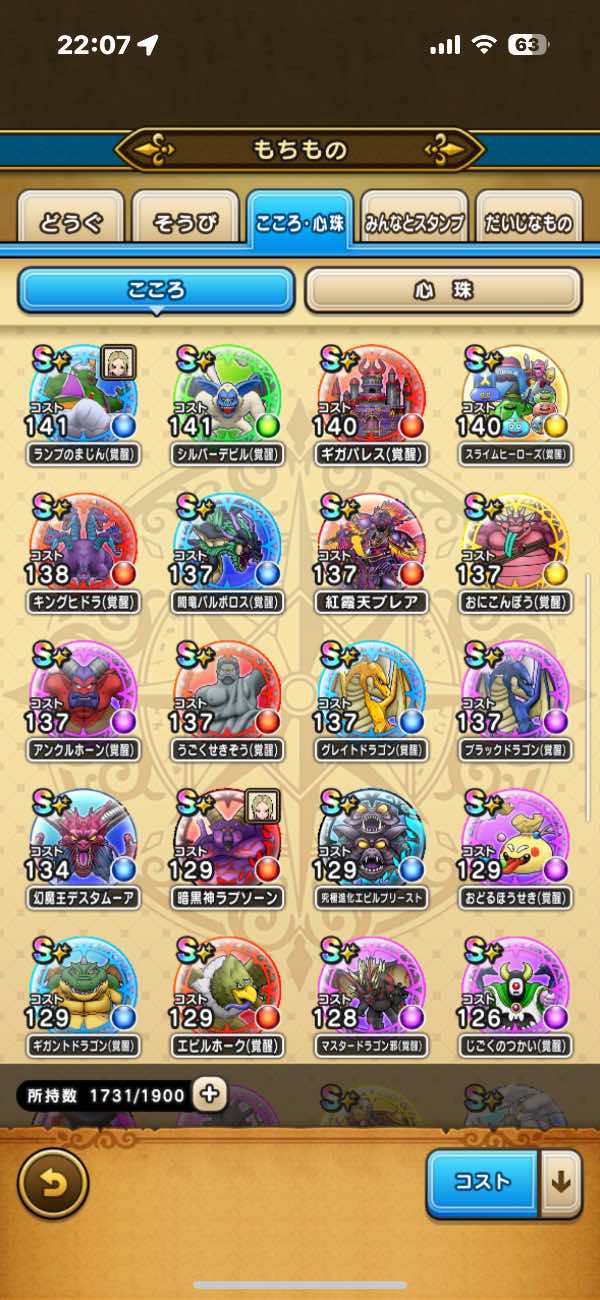600x1300 pixels.
Task: View スライムヒーローズ(覚醒) heart
Action: 515,397
